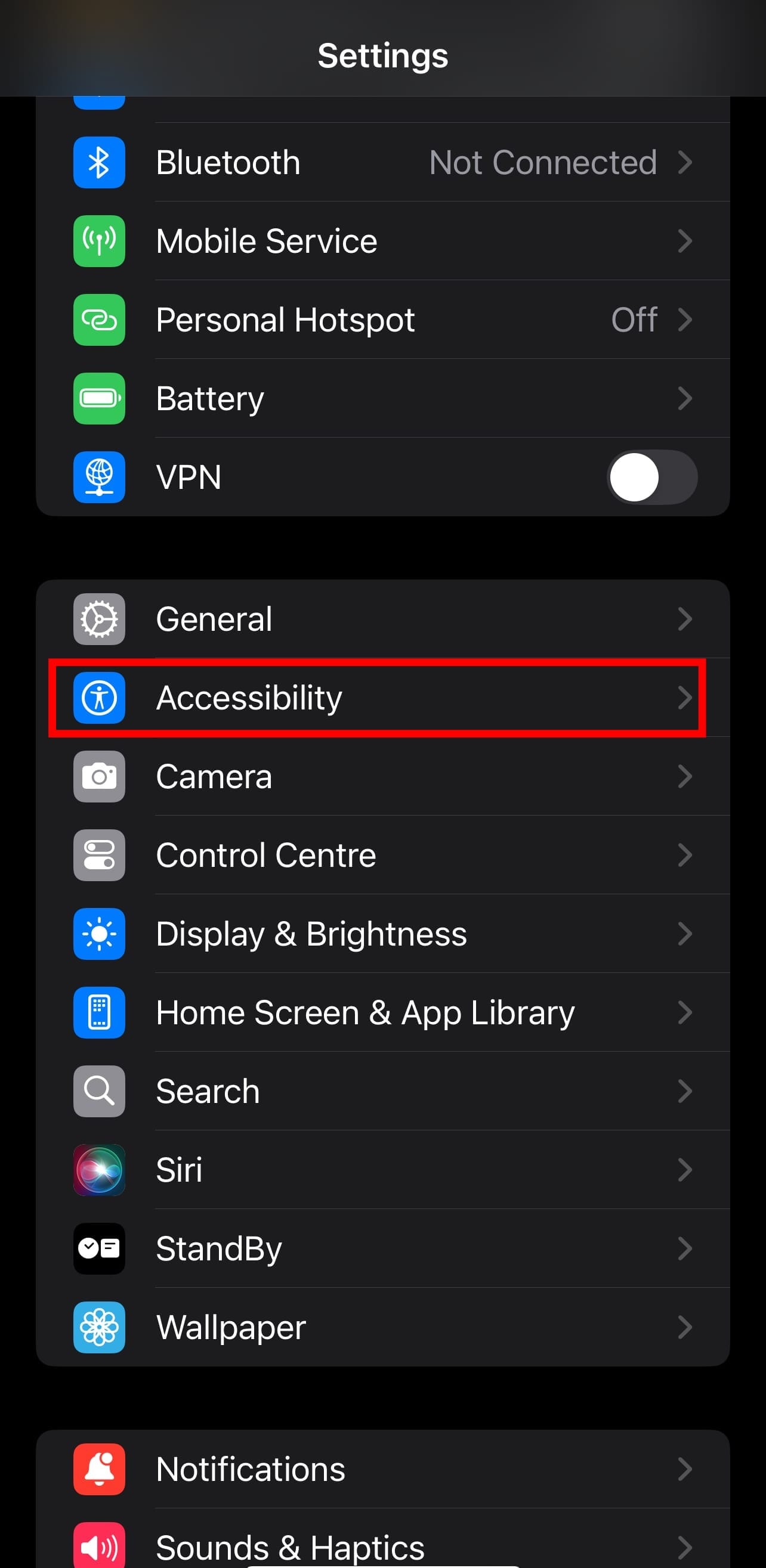Open Personal Hotspot settings

(382, 320)
